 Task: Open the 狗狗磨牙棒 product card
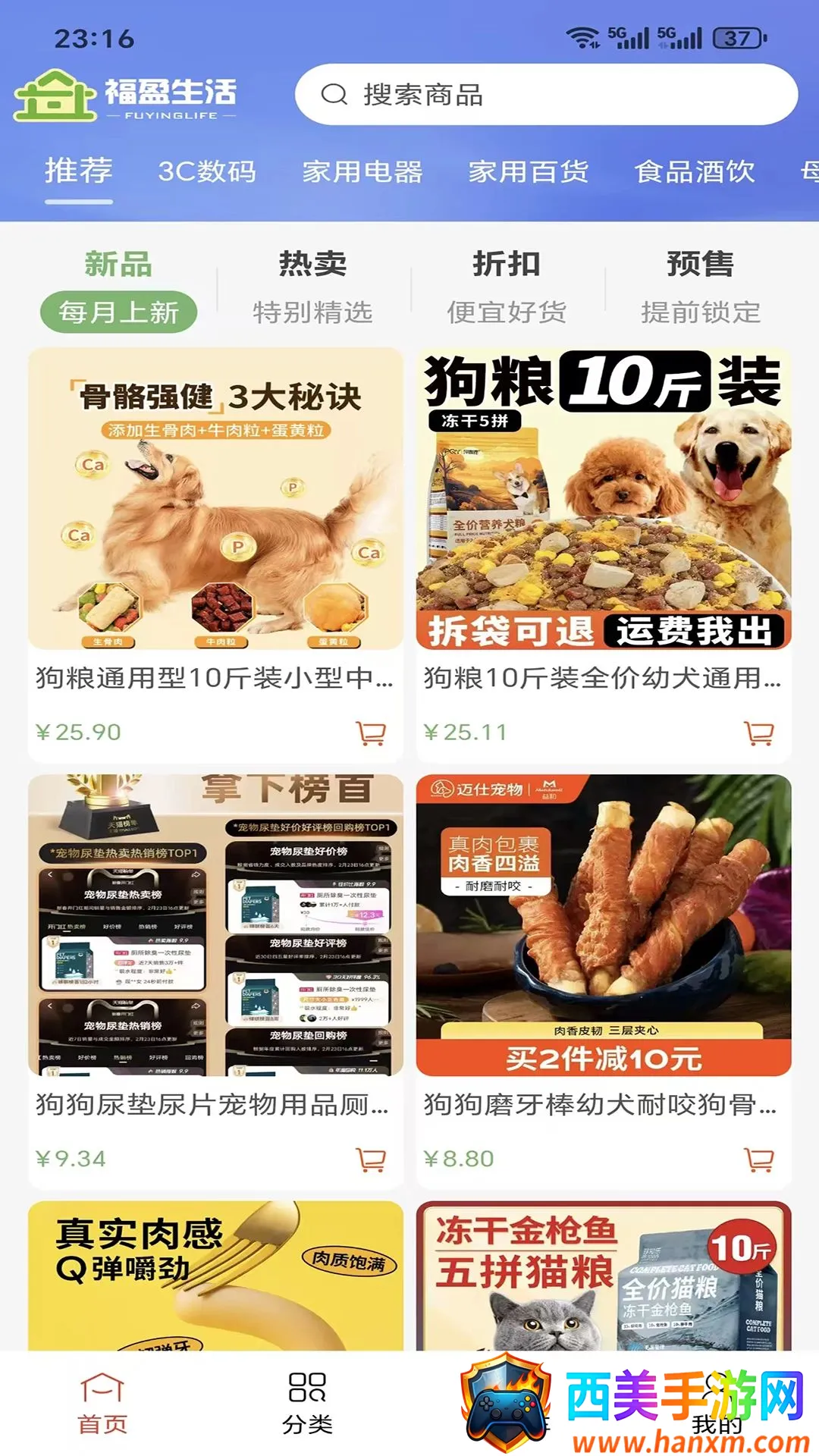pyautogui.click(x=604, y=981)
